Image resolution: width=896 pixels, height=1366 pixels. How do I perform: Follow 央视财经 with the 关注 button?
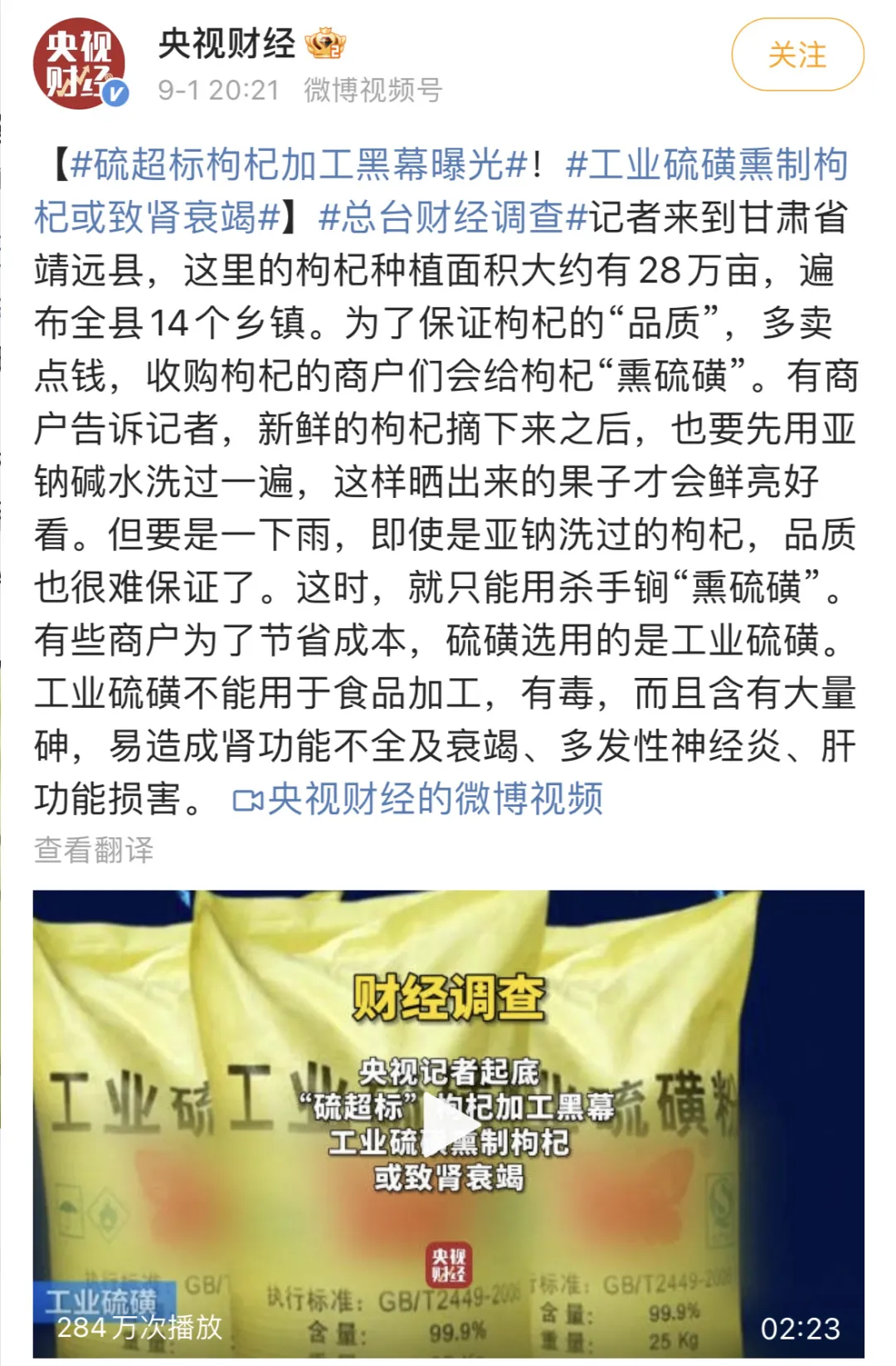pyautogui.click(x=796, y=55)
